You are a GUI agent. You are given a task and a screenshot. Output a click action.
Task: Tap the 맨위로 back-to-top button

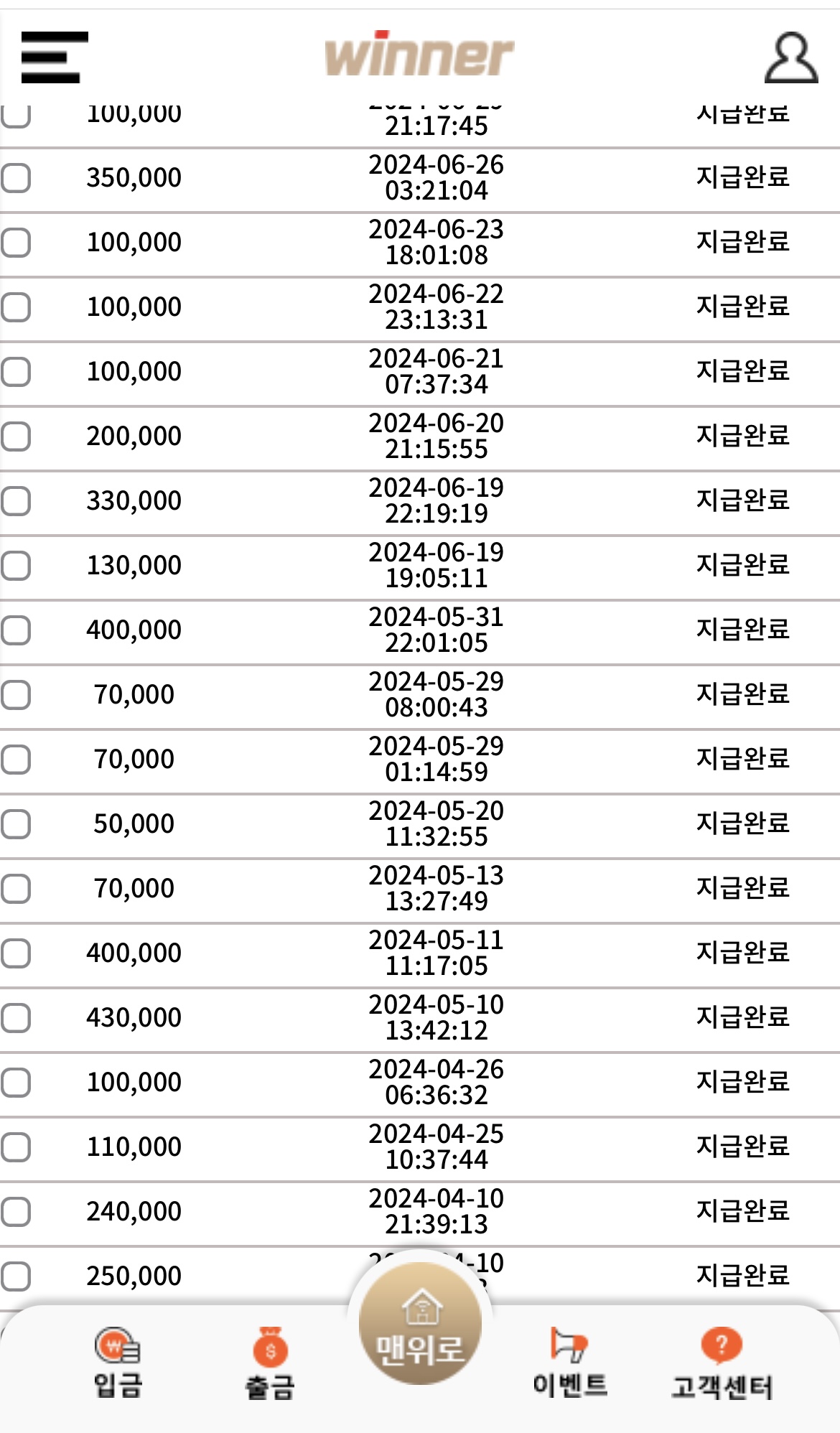click(x=420, y=1323)
